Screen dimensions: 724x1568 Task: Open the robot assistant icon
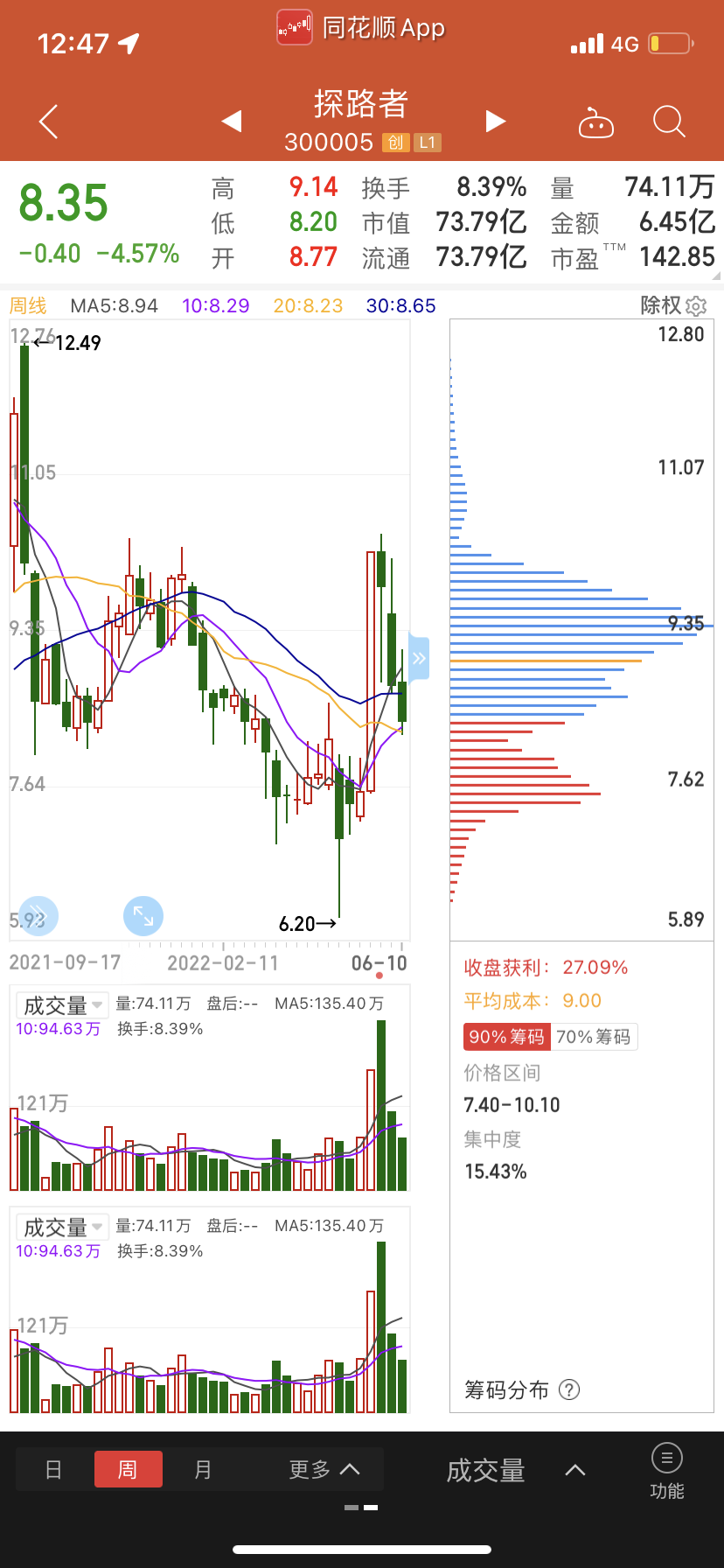pyautogui.click(x=596, y=122)
